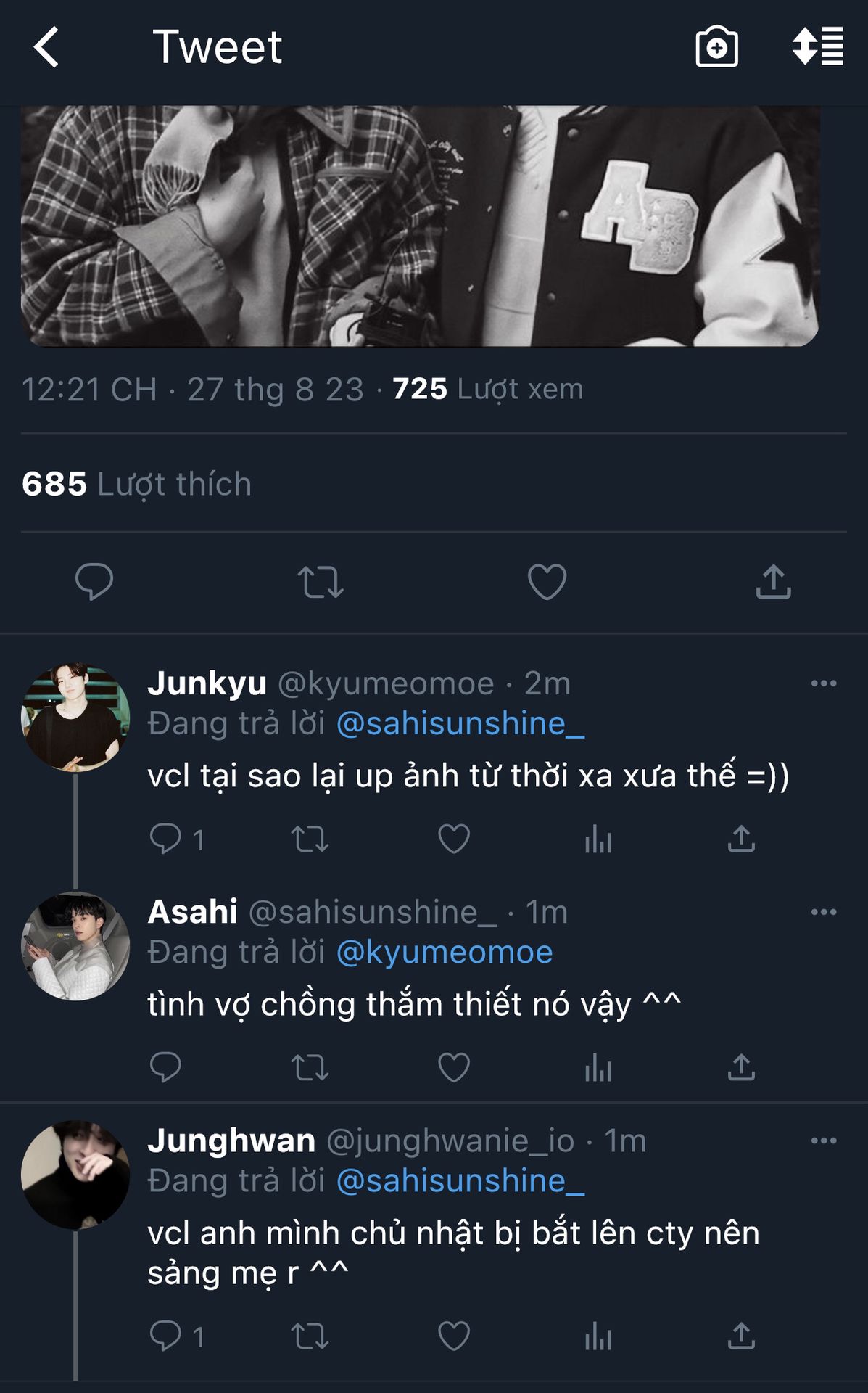This screenshot has height=1393, width=868.
Task: Share Asahi's reply
Action: click(741, 1068)
